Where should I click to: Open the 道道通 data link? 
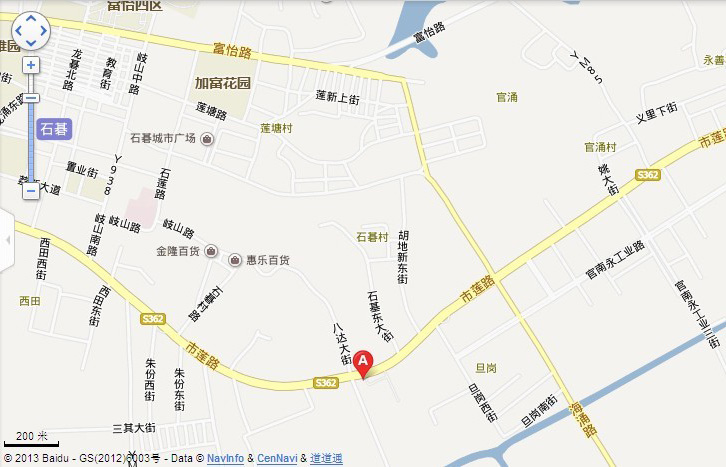click(x=325, y=459)
